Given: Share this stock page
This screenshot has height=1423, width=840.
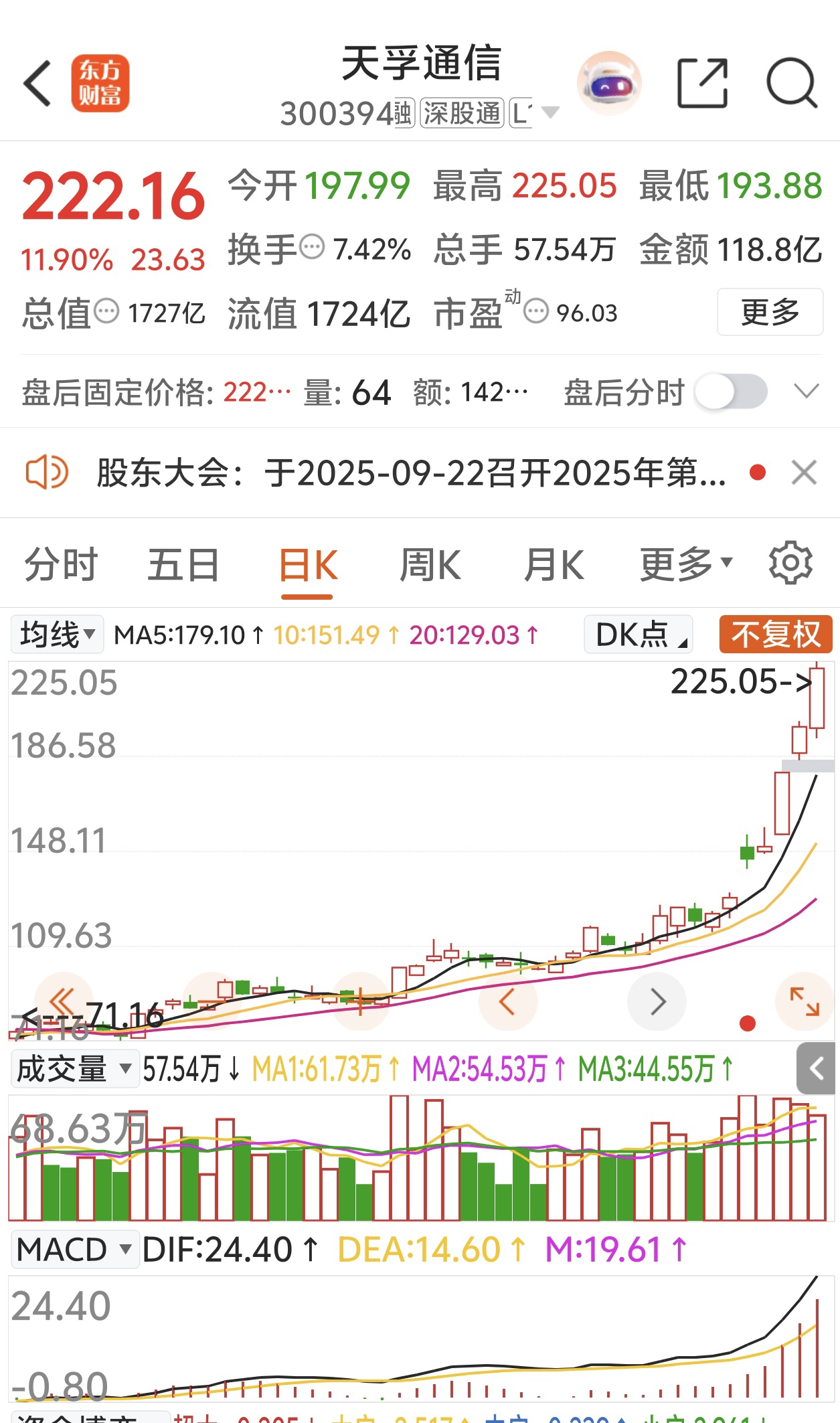Looking at the screenshot, I should [x=703, y=84].
